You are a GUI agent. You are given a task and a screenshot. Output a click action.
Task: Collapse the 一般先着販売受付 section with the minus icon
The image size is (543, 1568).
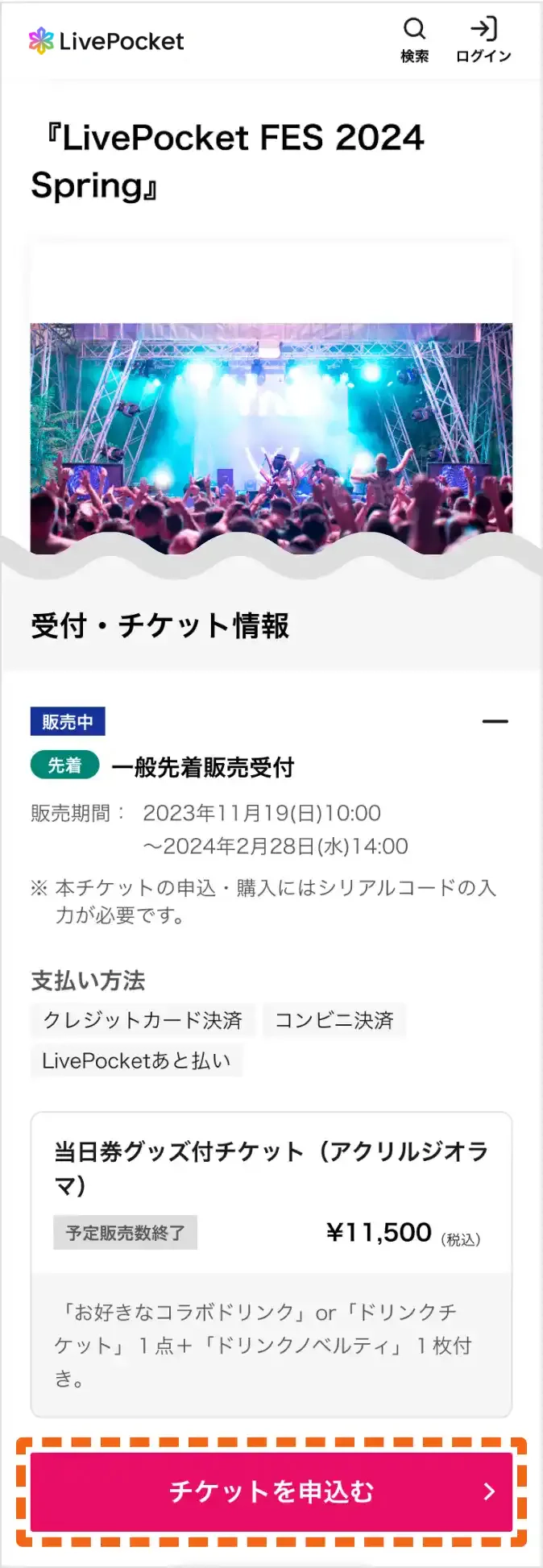click(x=495, y=721)
